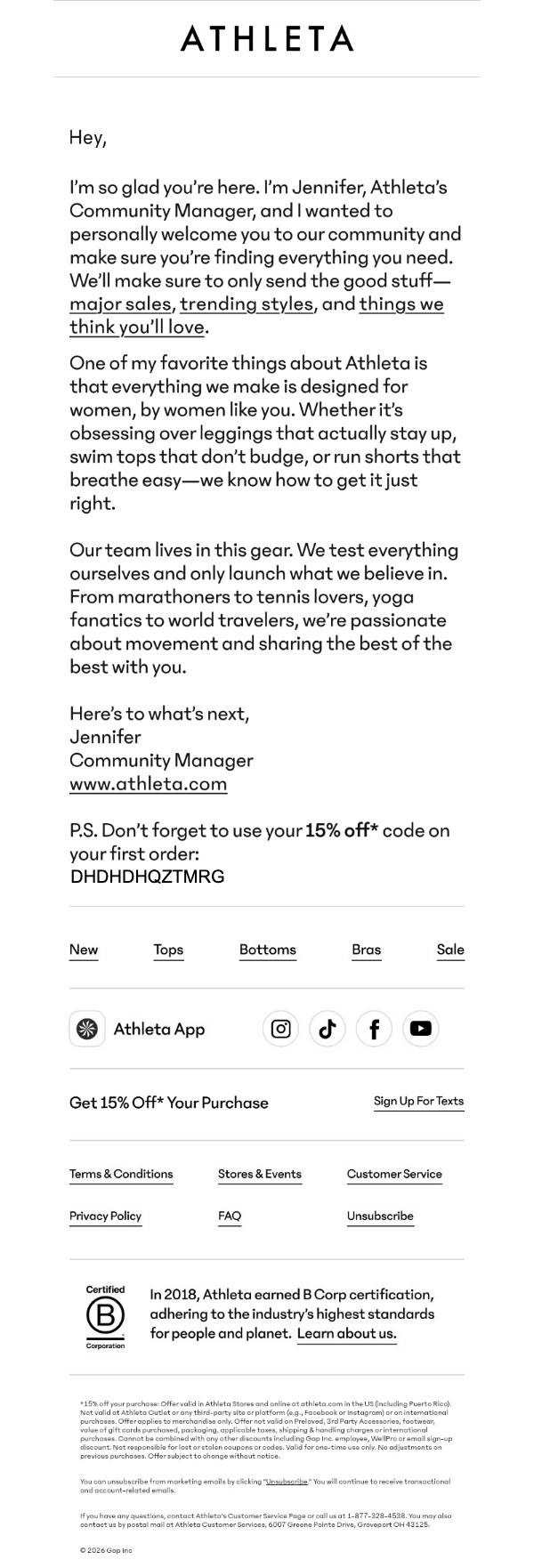Visit Athleta's Facebook page

click(x=374, y=1029)
